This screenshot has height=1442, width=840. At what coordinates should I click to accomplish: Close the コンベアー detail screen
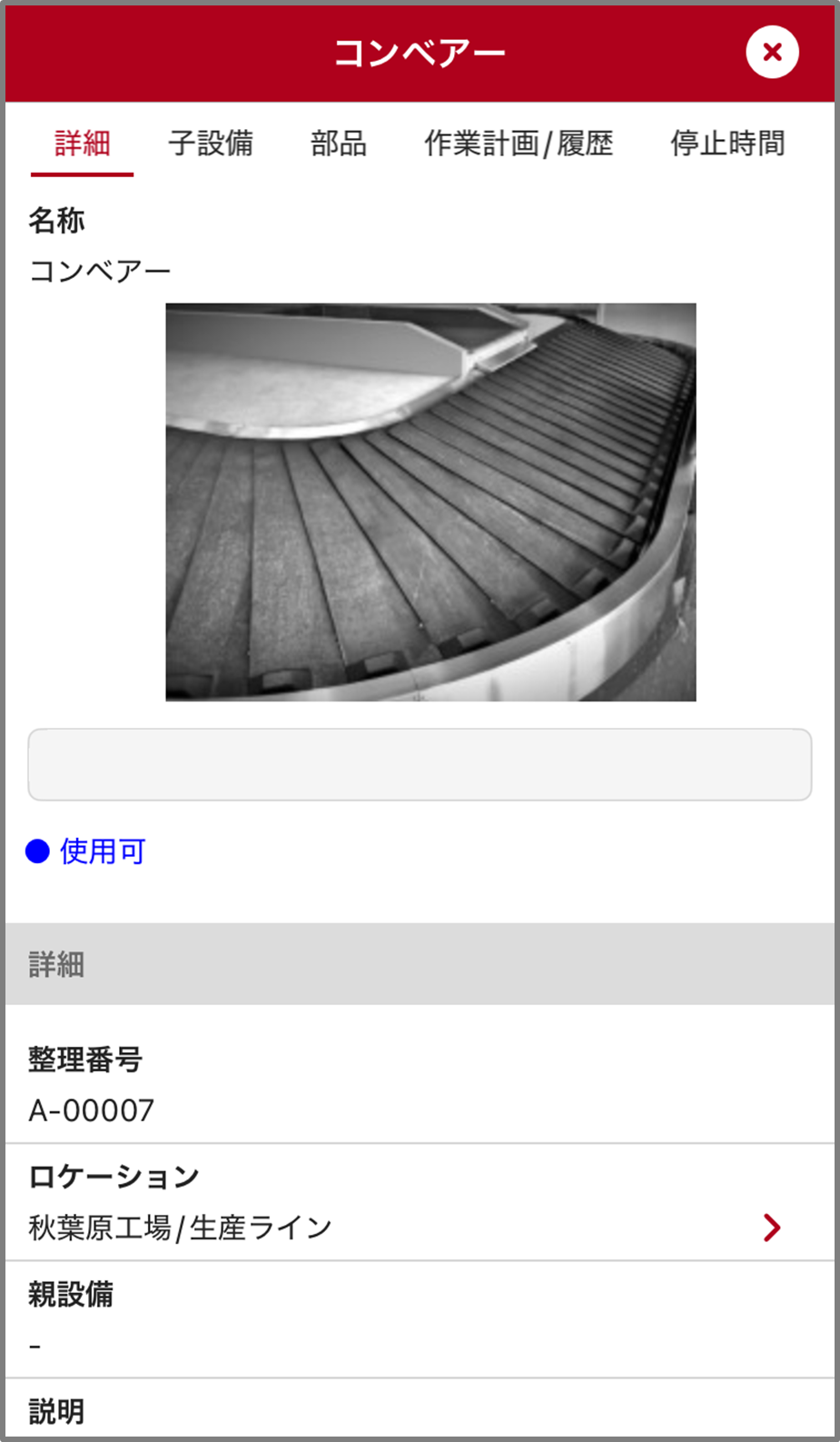click(x=772, y=53)
